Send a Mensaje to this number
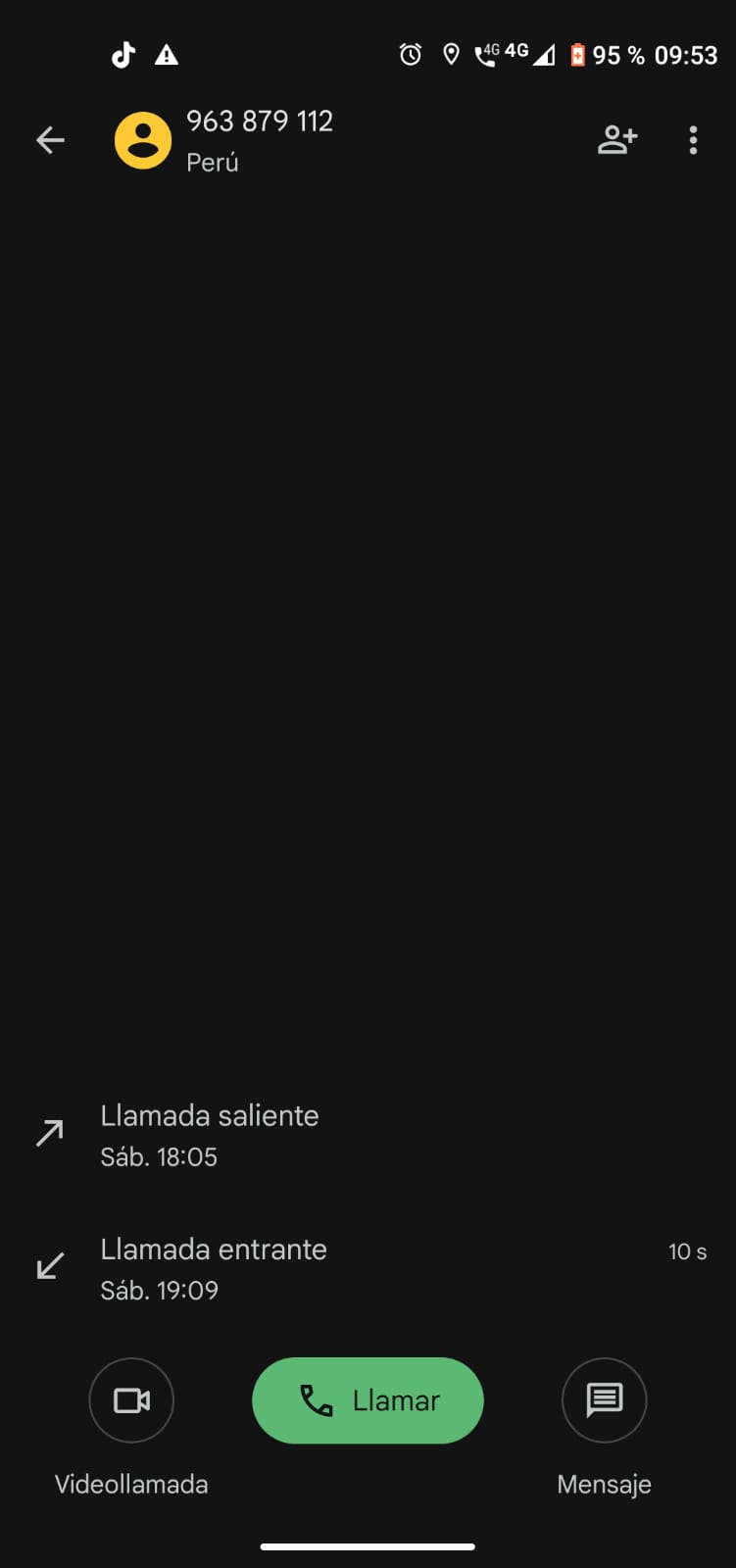Viewport: 736px width, 1568px height. [604, 1400]
